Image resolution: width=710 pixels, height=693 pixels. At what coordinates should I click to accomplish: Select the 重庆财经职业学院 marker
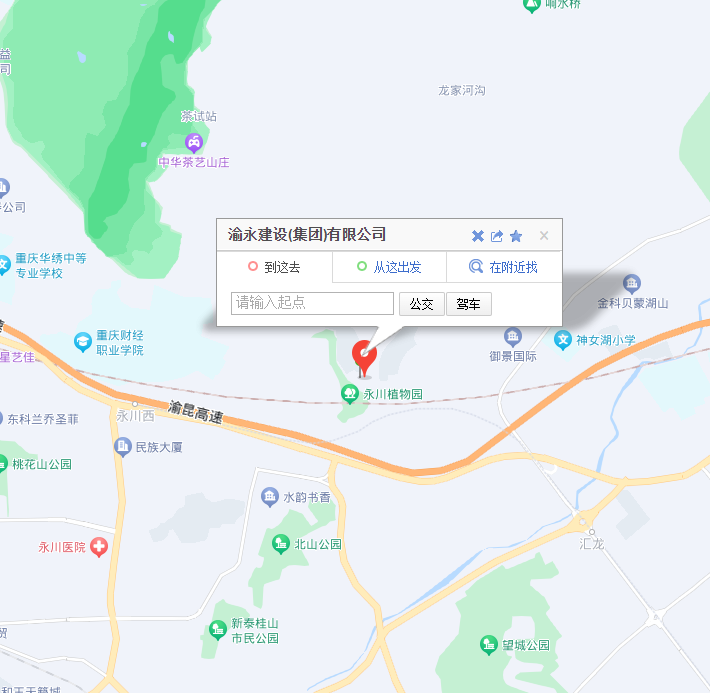tap(82, 342)
